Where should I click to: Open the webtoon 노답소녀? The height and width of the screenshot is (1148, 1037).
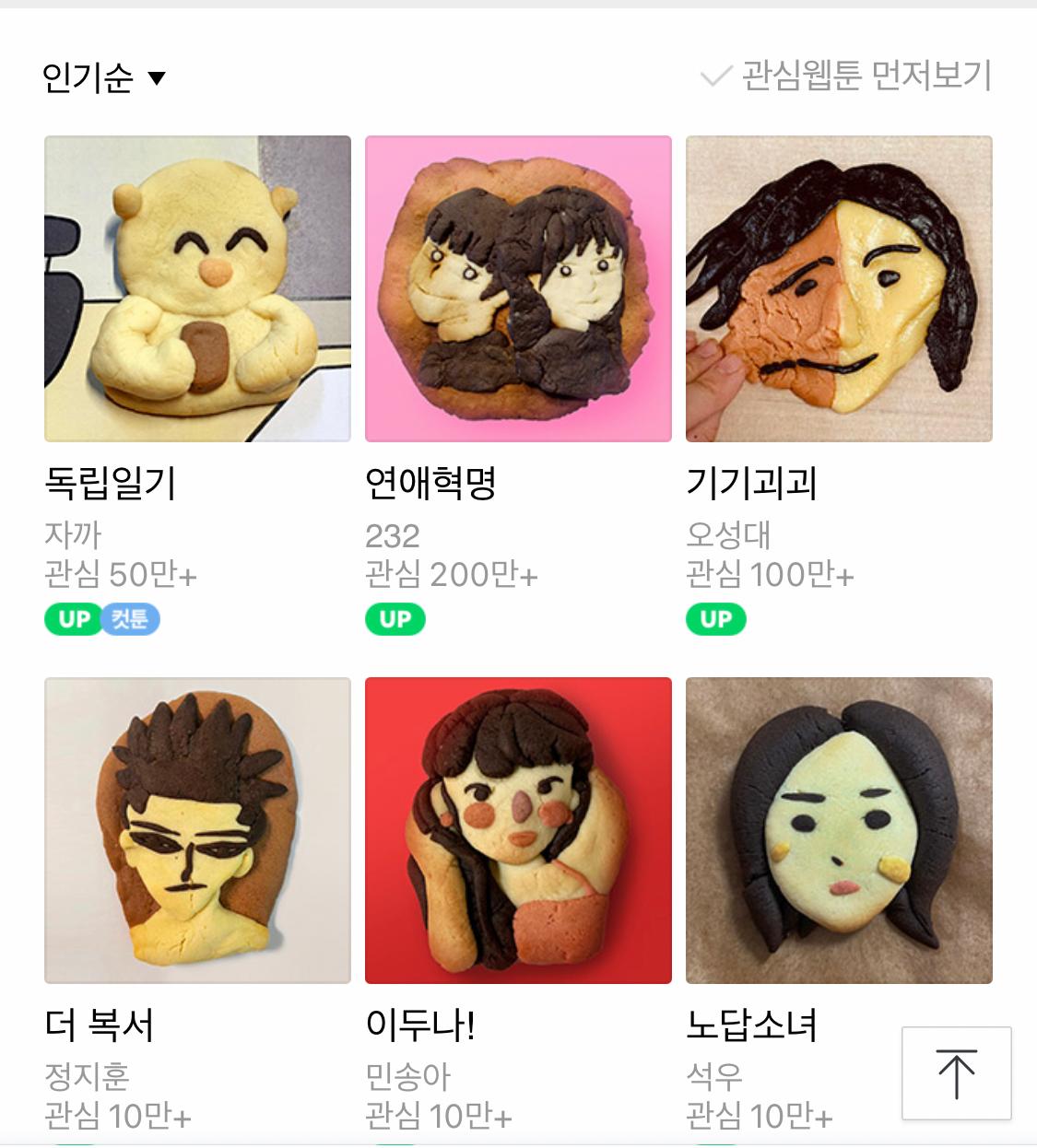point(839,831)
